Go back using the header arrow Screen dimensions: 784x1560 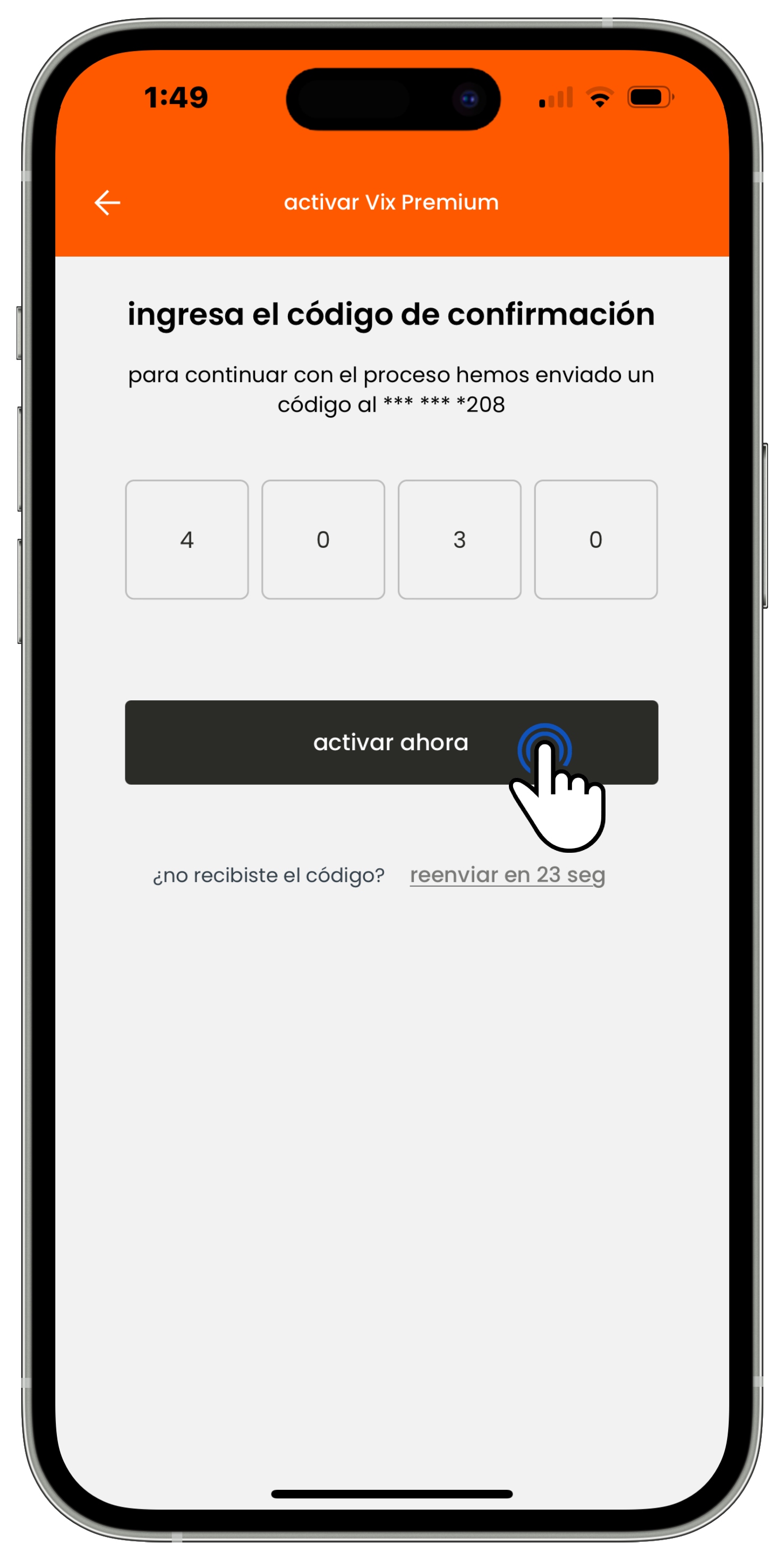click(x=107, y=202)
